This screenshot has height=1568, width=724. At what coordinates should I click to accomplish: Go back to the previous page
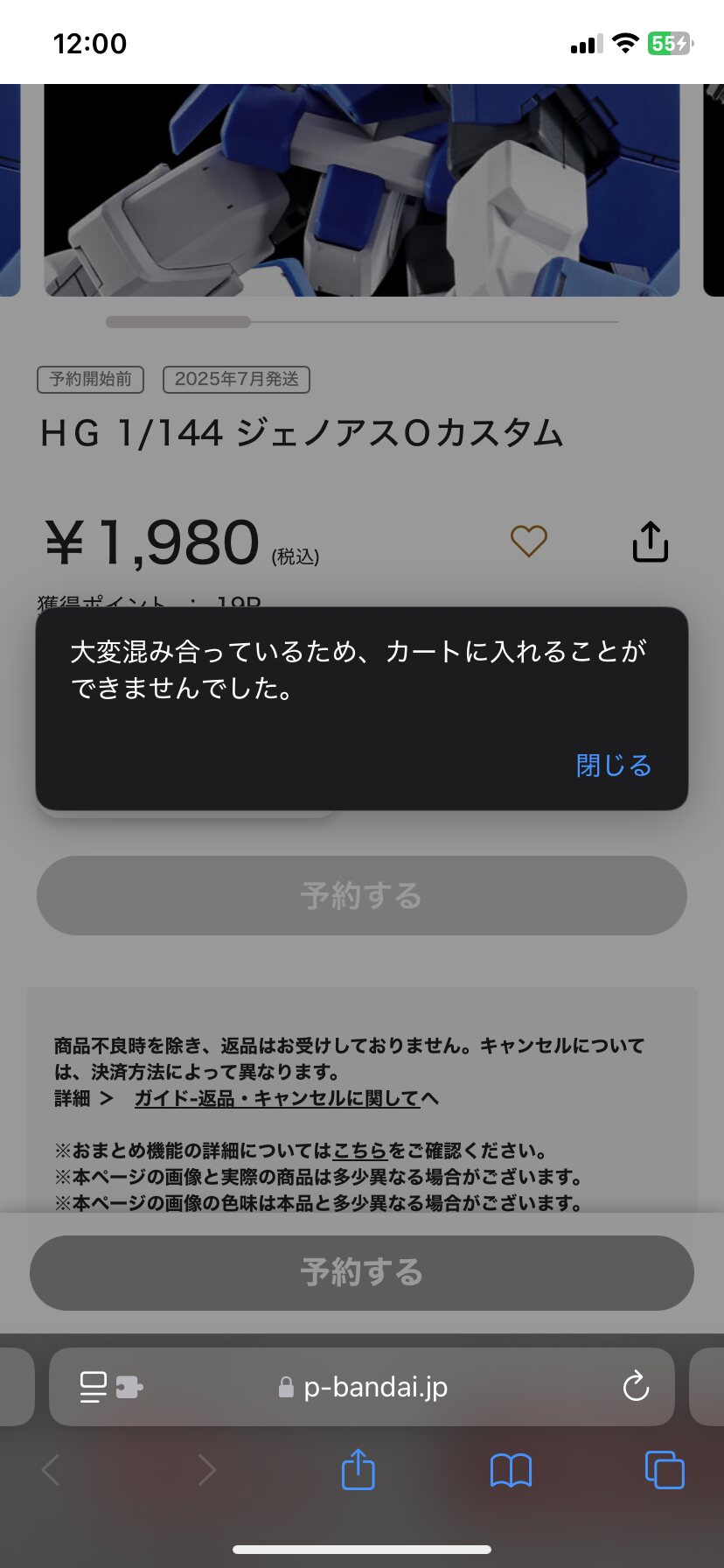51,1470
